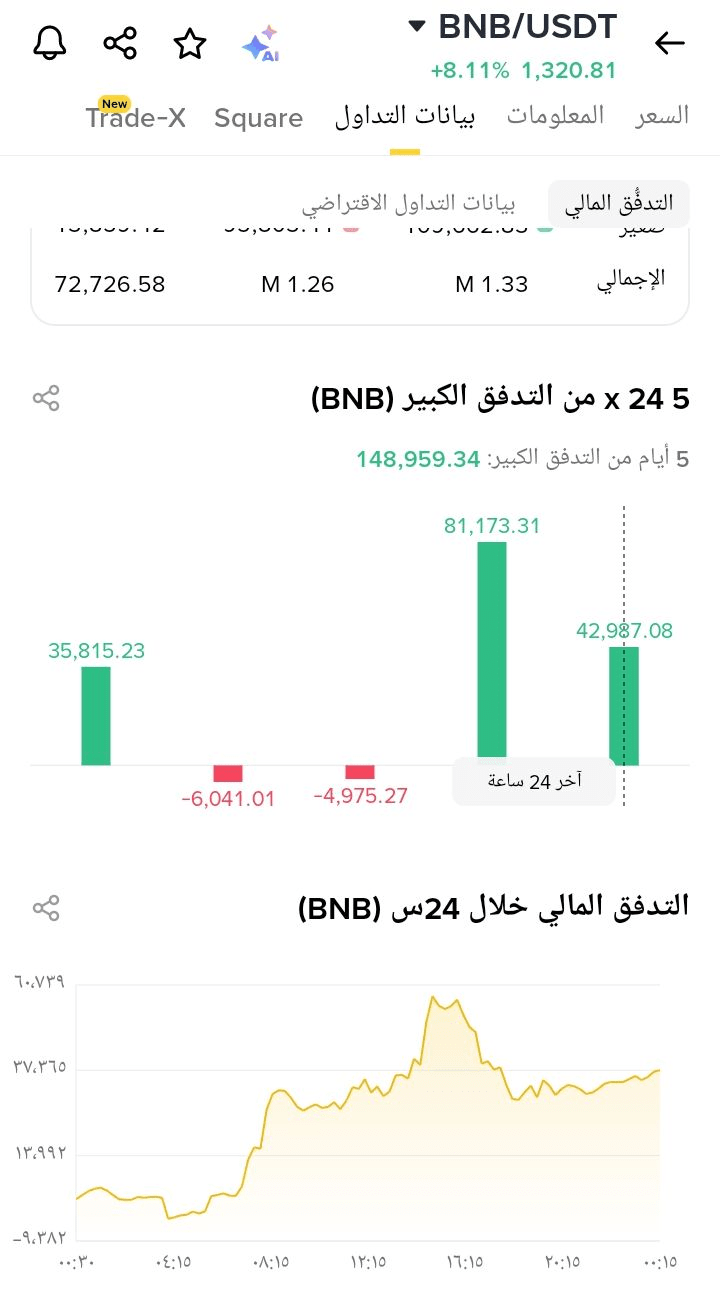Image resolution: width=720 pixels, height=1305 pixels.
Task: Open the المعلومات tab
Action: 555,116
